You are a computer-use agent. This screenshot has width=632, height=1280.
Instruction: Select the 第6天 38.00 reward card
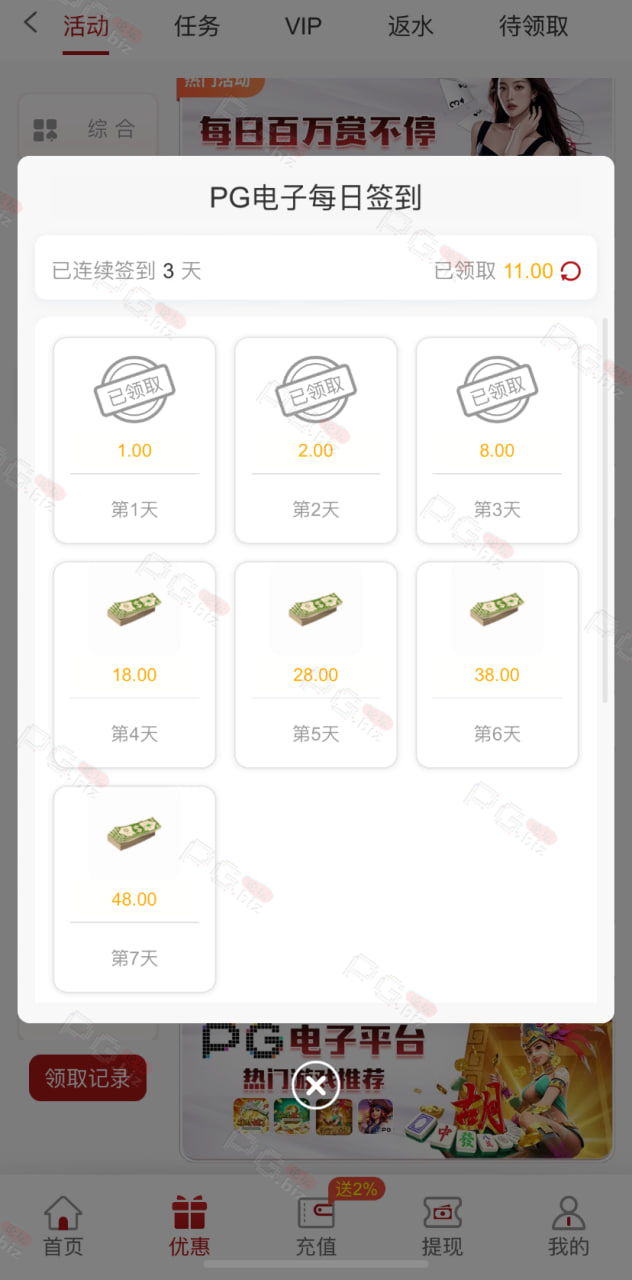497,665
